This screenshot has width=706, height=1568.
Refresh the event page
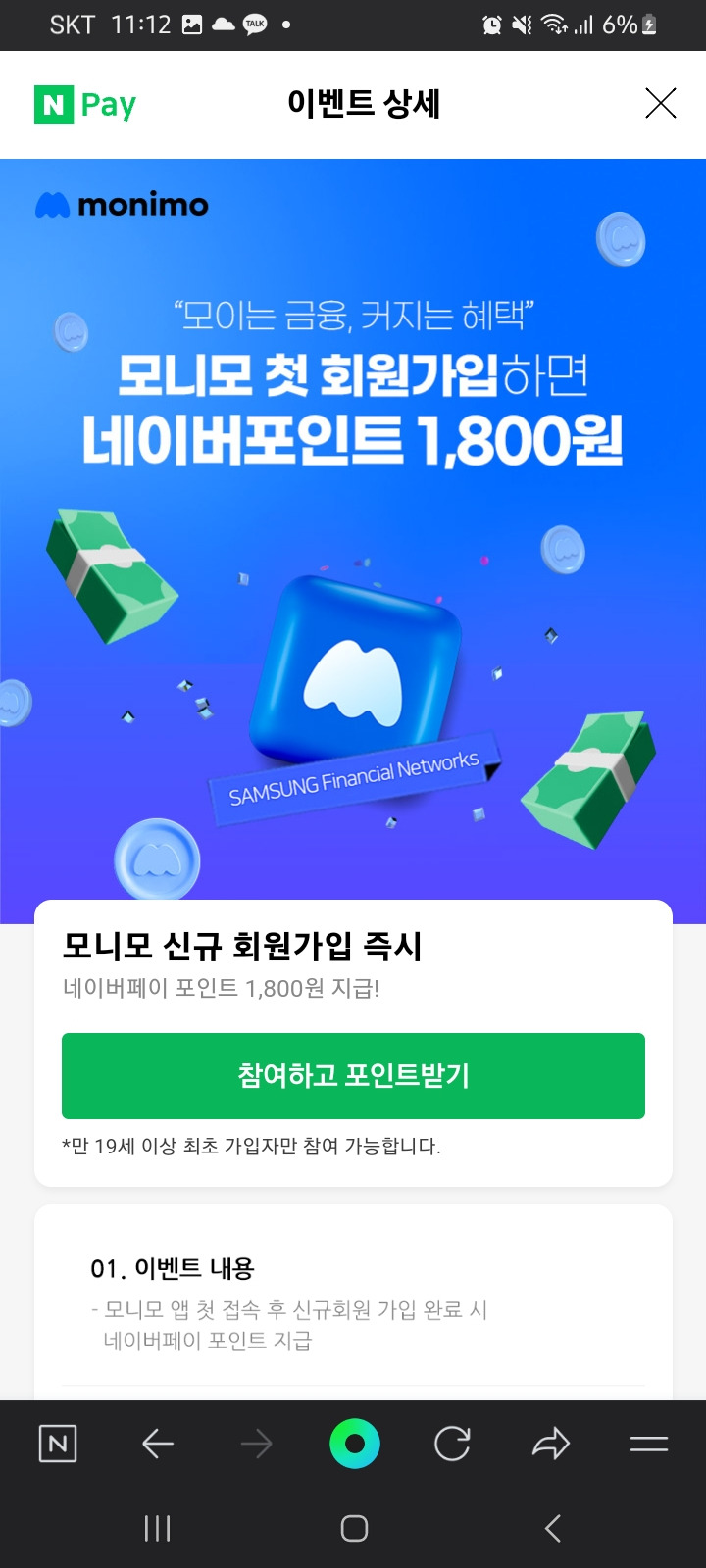(x=453, y=1443)
